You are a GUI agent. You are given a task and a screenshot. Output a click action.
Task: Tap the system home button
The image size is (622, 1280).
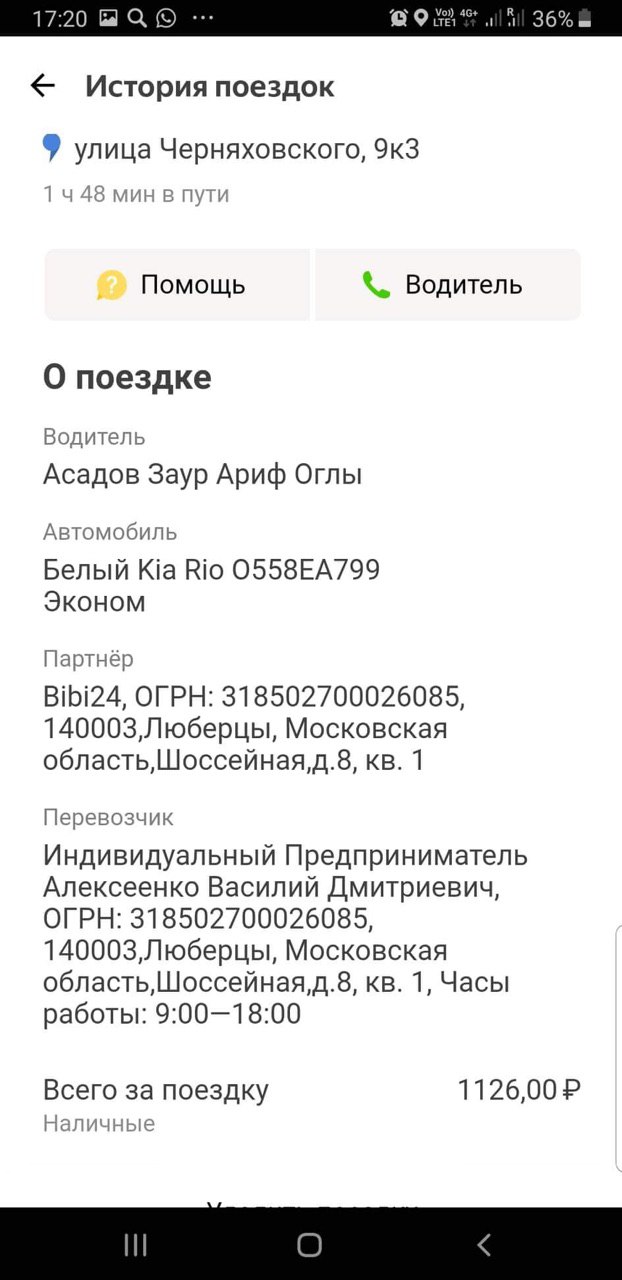point(310,1244)
